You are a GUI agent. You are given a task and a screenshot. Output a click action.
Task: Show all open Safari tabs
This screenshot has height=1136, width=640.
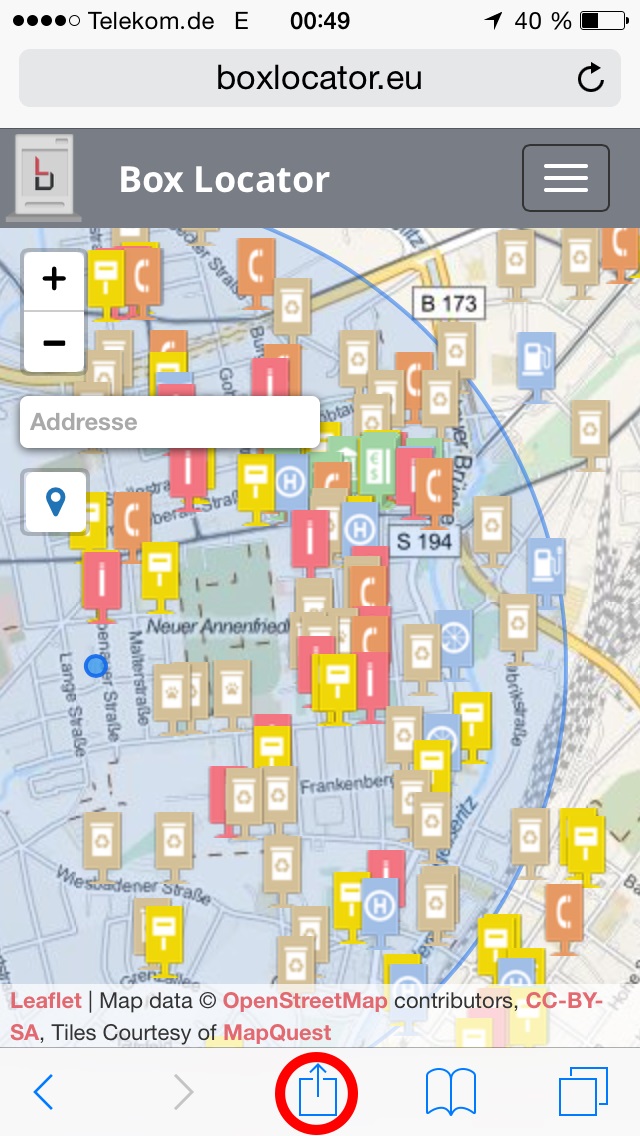click(583, 1093)
